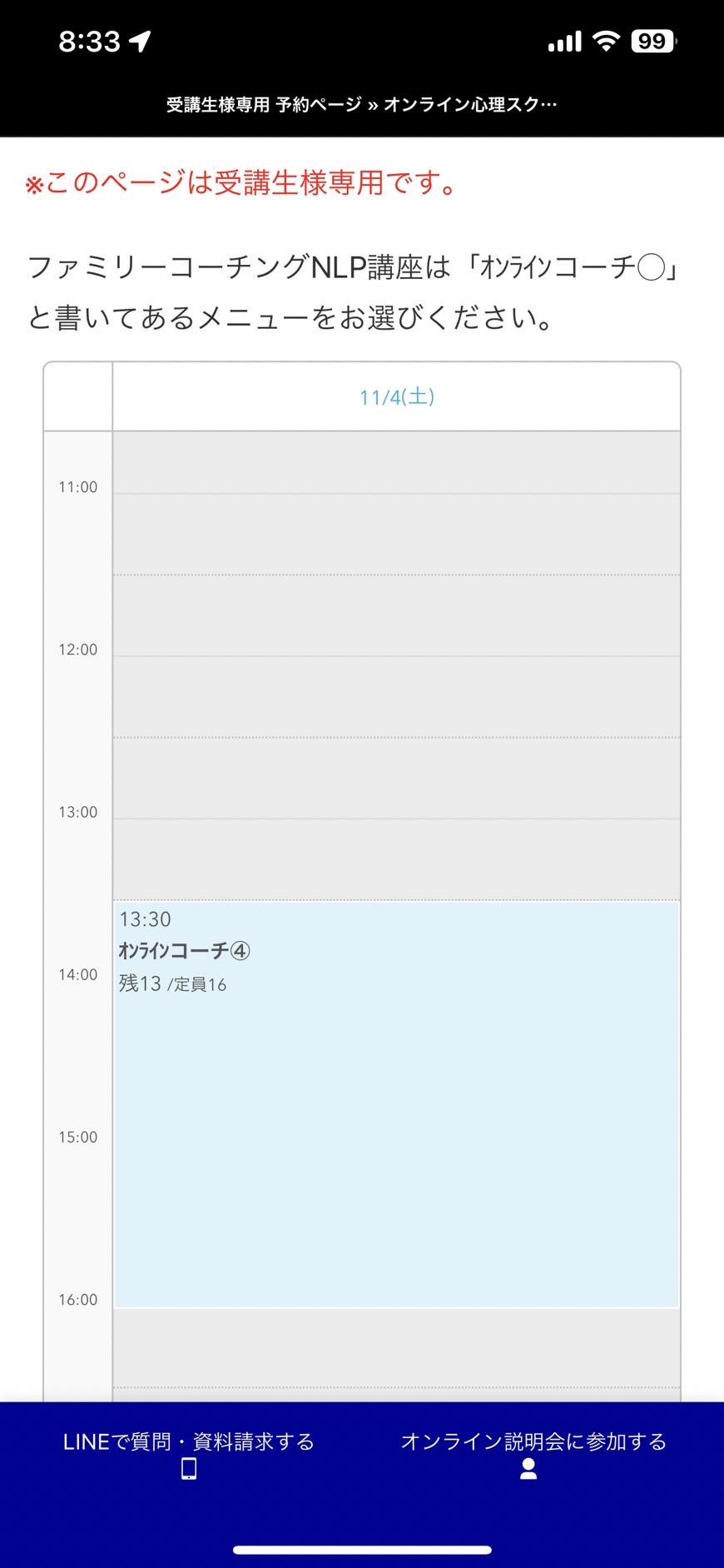
Task: Open LINEで質問・資料請求する
Action: pos(189,1454)
